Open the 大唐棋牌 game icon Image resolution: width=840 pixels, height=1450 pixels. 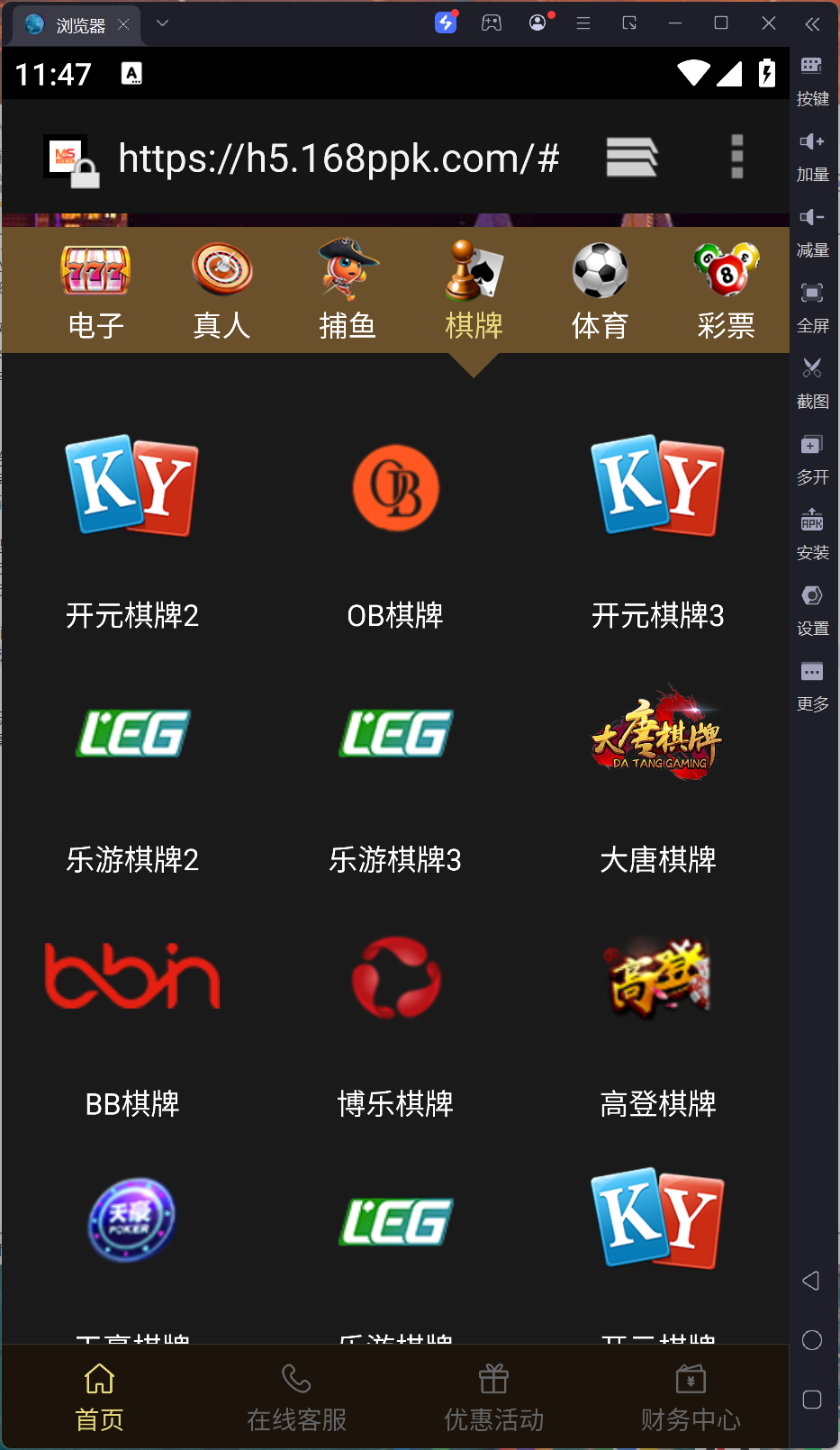click(x=657, y=733)
